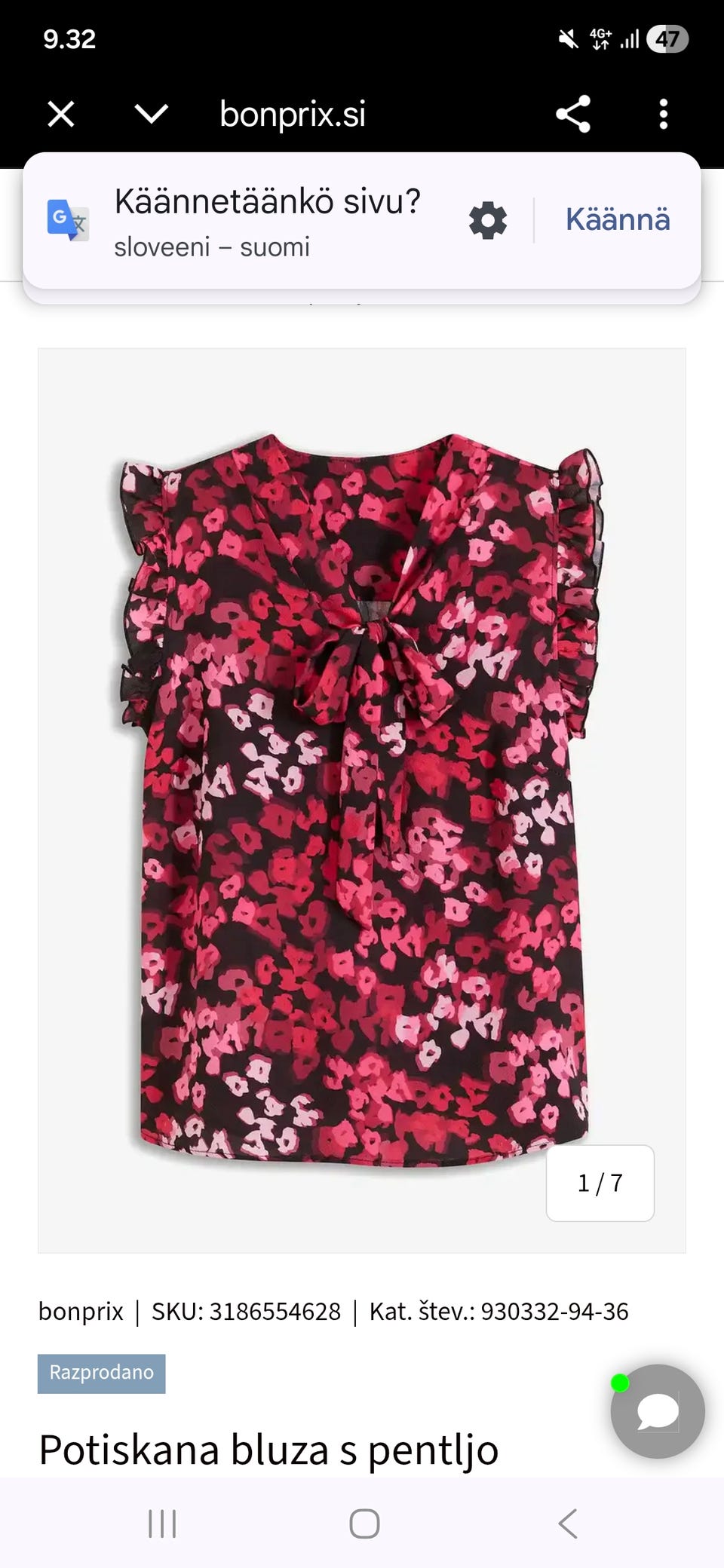Go back with system back button
Screen dimensions: 724x1568
pyautogui.click(x=568, y=1524)
